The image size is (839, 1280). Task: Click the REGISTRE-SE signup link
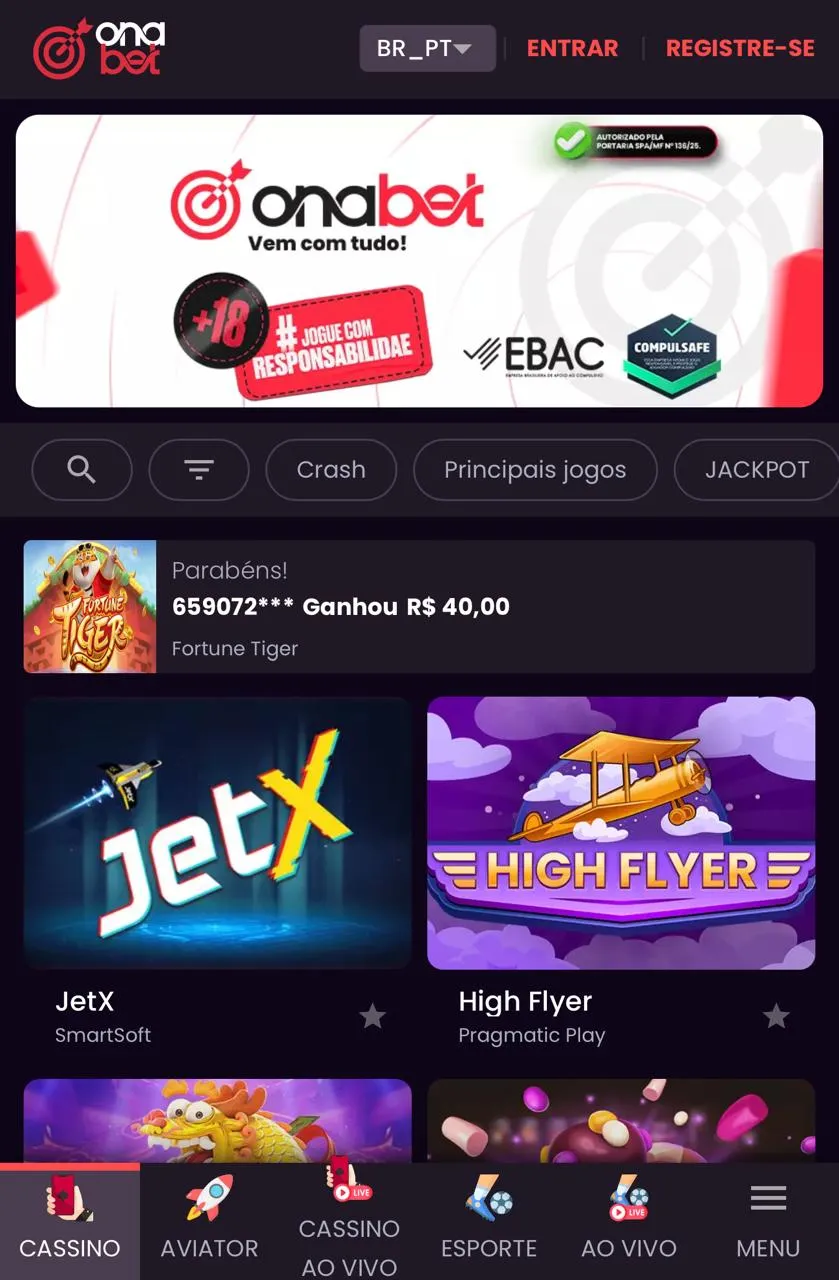tap(740, 47)
